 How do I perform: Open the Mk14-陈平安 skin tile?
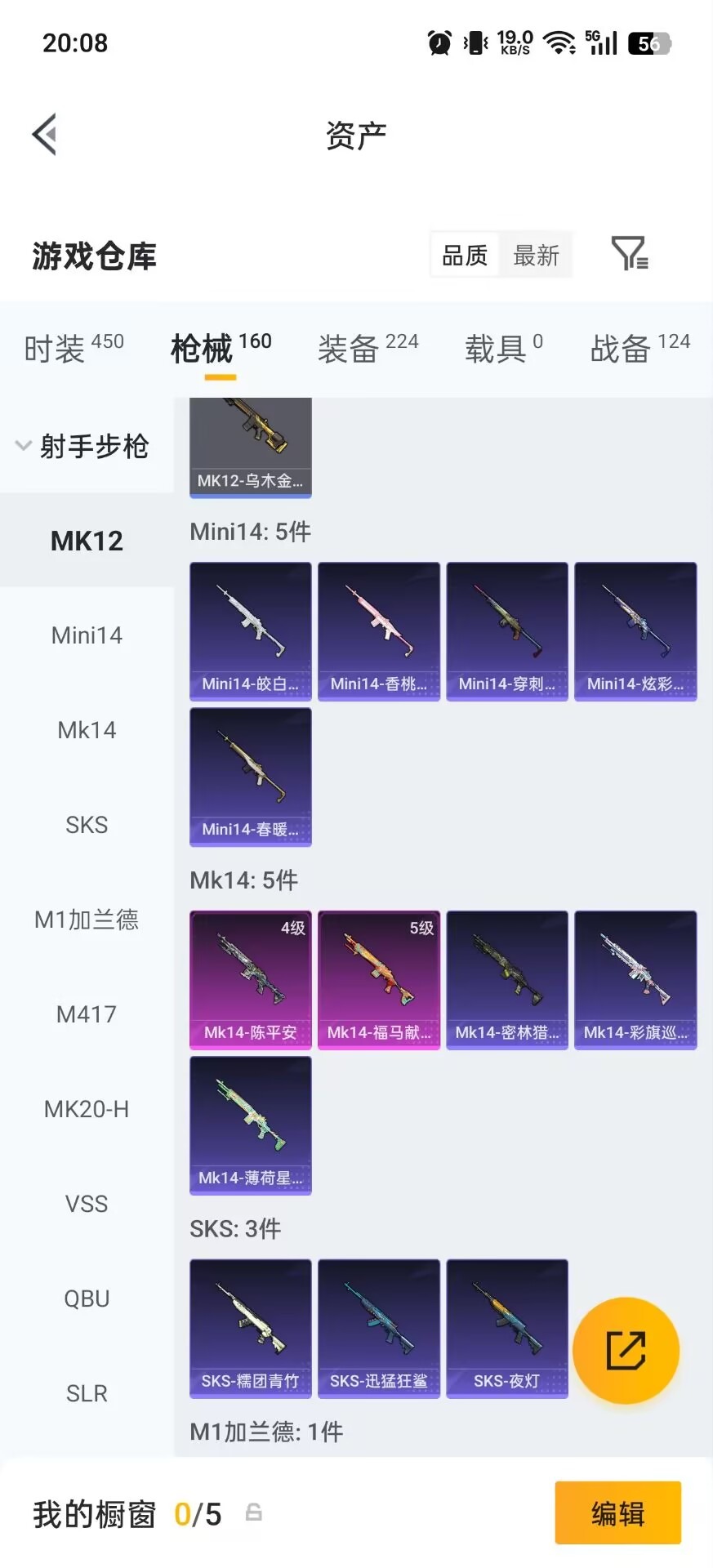(x=251, y=980)
